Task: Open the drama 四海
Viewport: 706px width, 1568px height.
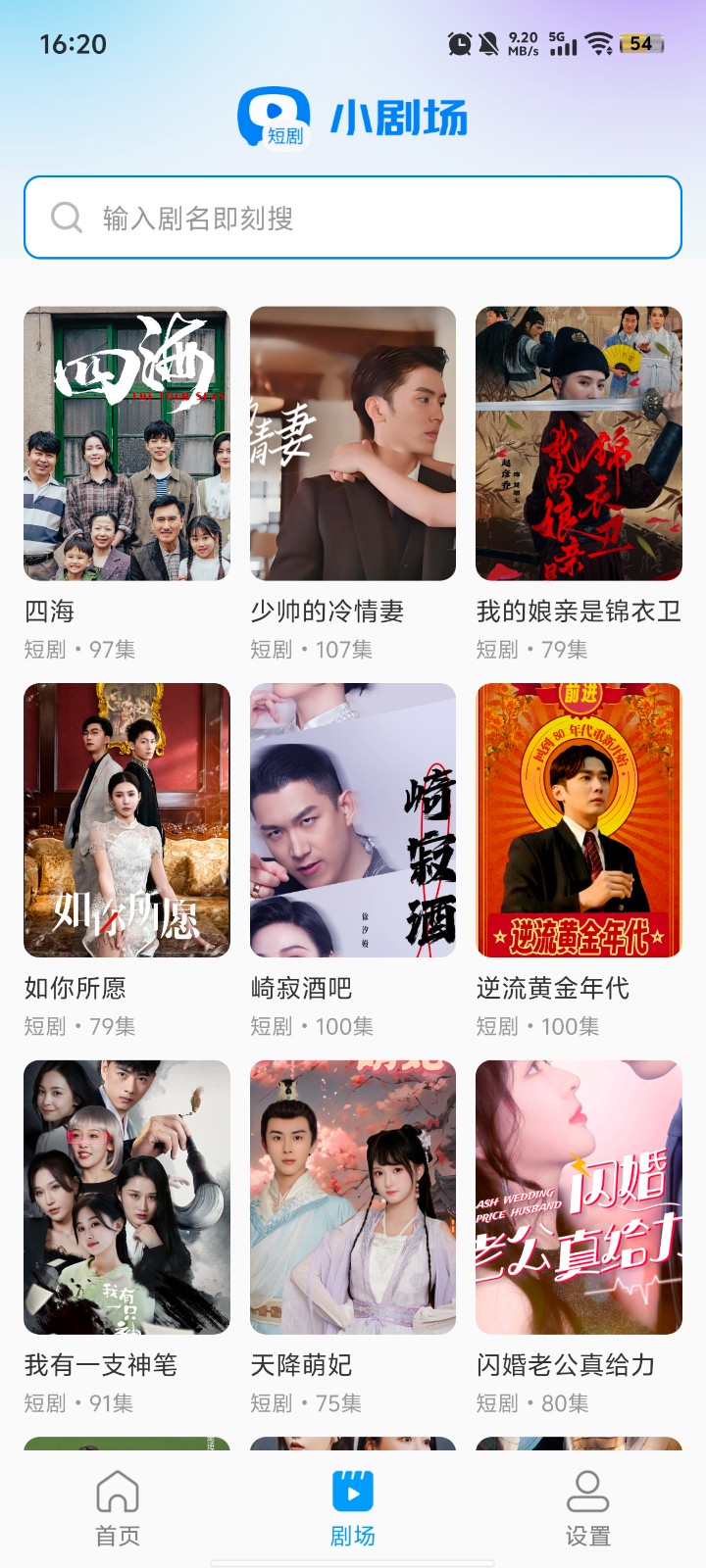Action: click(x=126, y=444)
